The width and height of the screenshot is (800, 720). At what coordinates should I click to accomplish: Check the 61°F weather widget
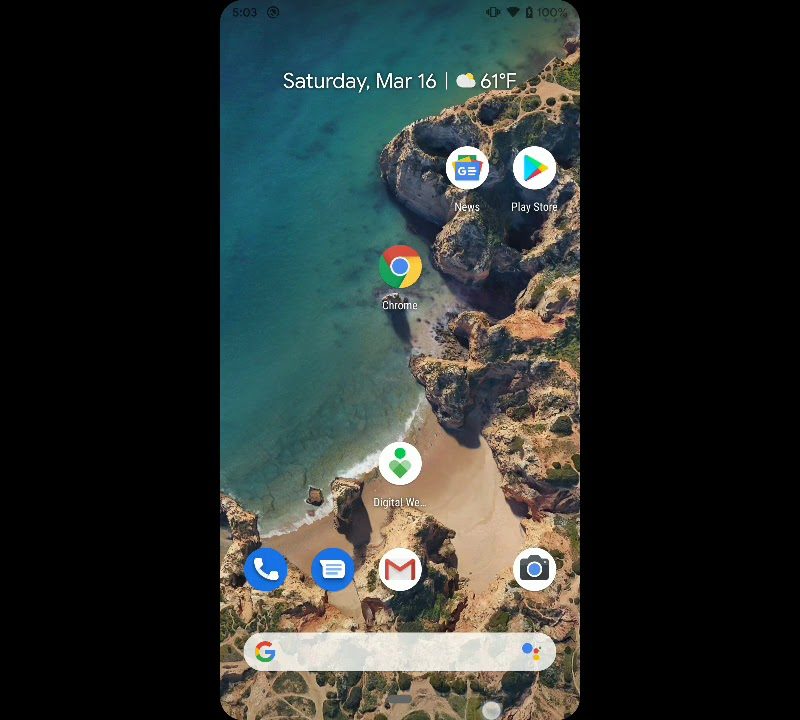click(487, 82)
